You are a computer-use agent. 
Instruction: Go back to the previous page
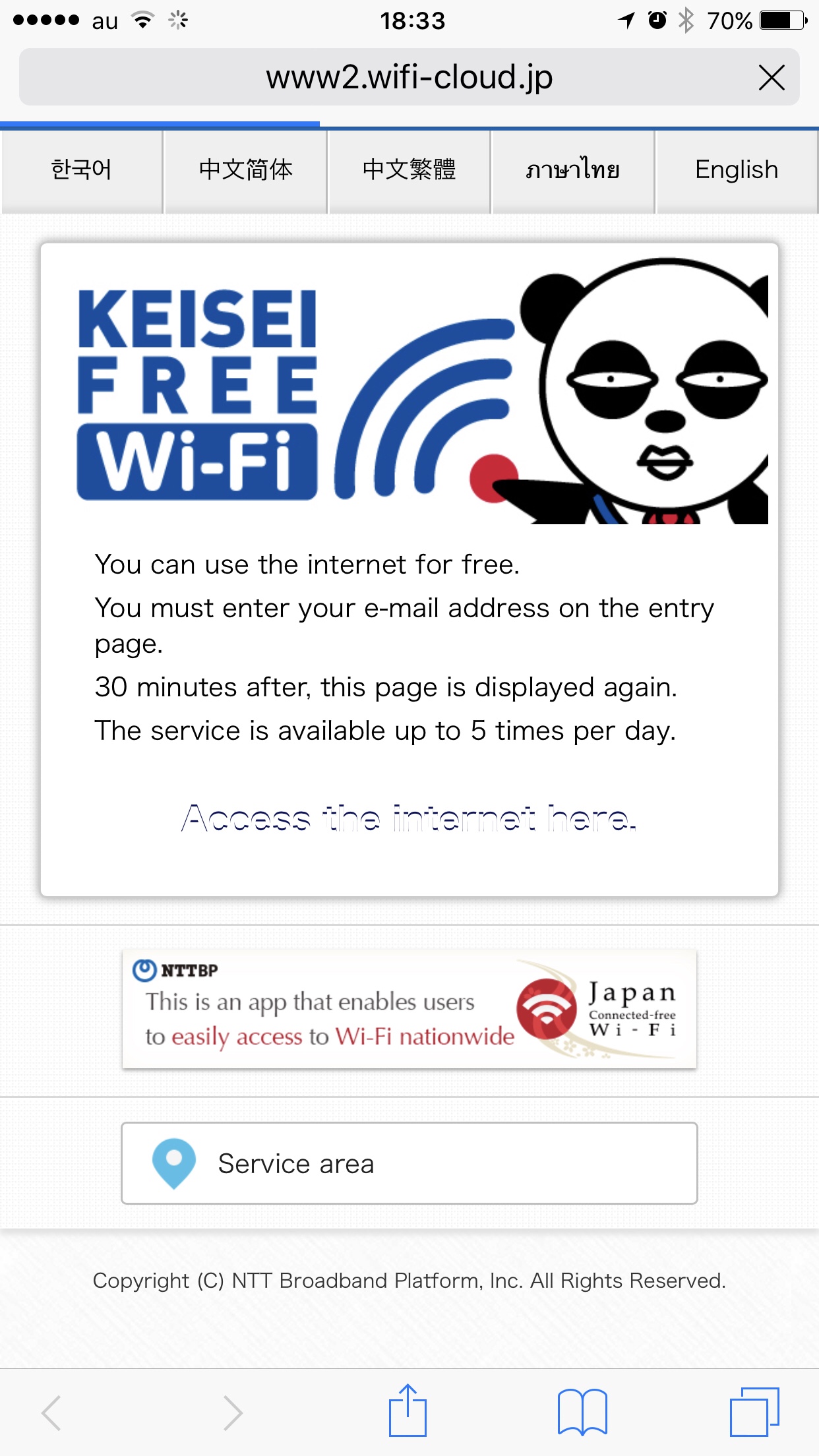point(51,1412)
